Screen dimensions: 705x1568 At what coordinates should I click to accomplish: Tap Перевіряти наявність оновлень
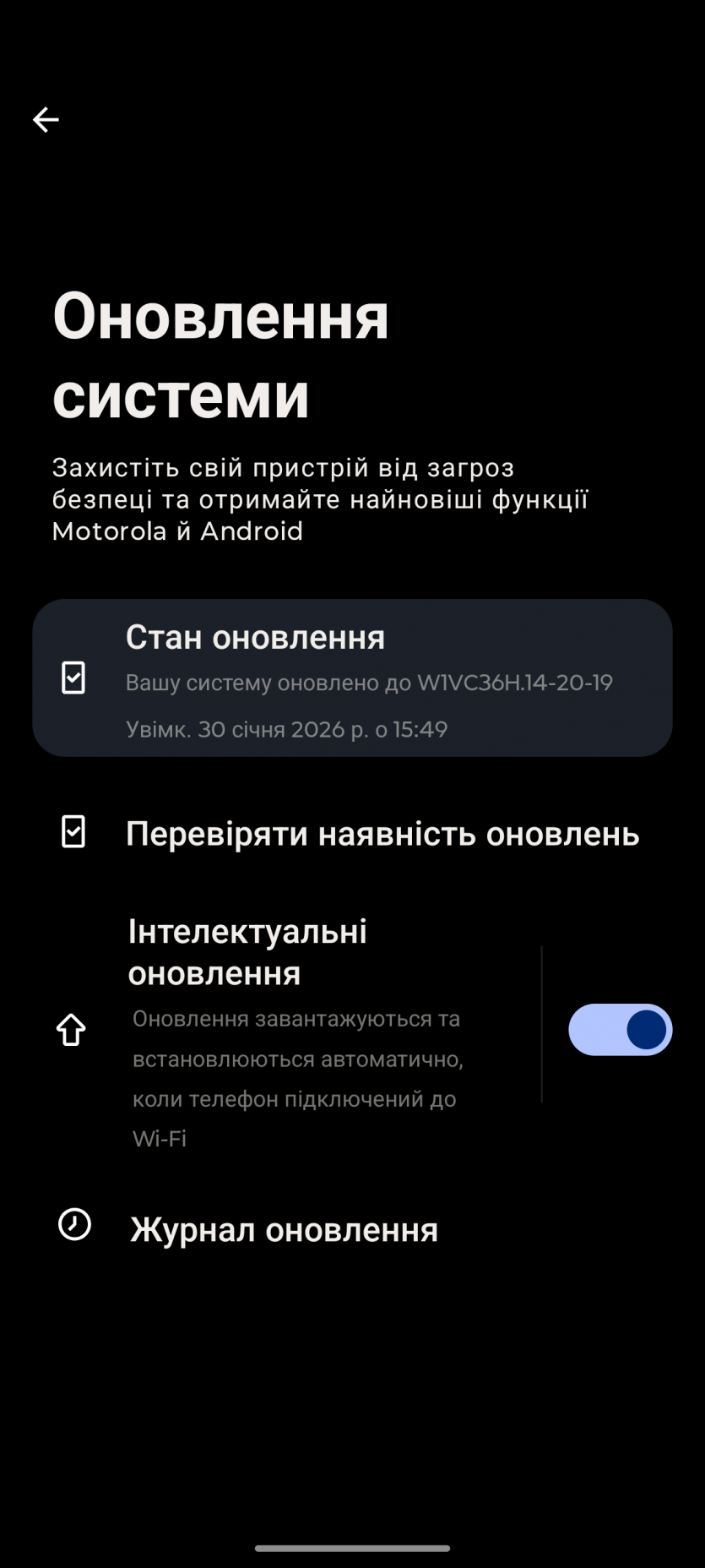pyautogui.click(x=382, y=834)
